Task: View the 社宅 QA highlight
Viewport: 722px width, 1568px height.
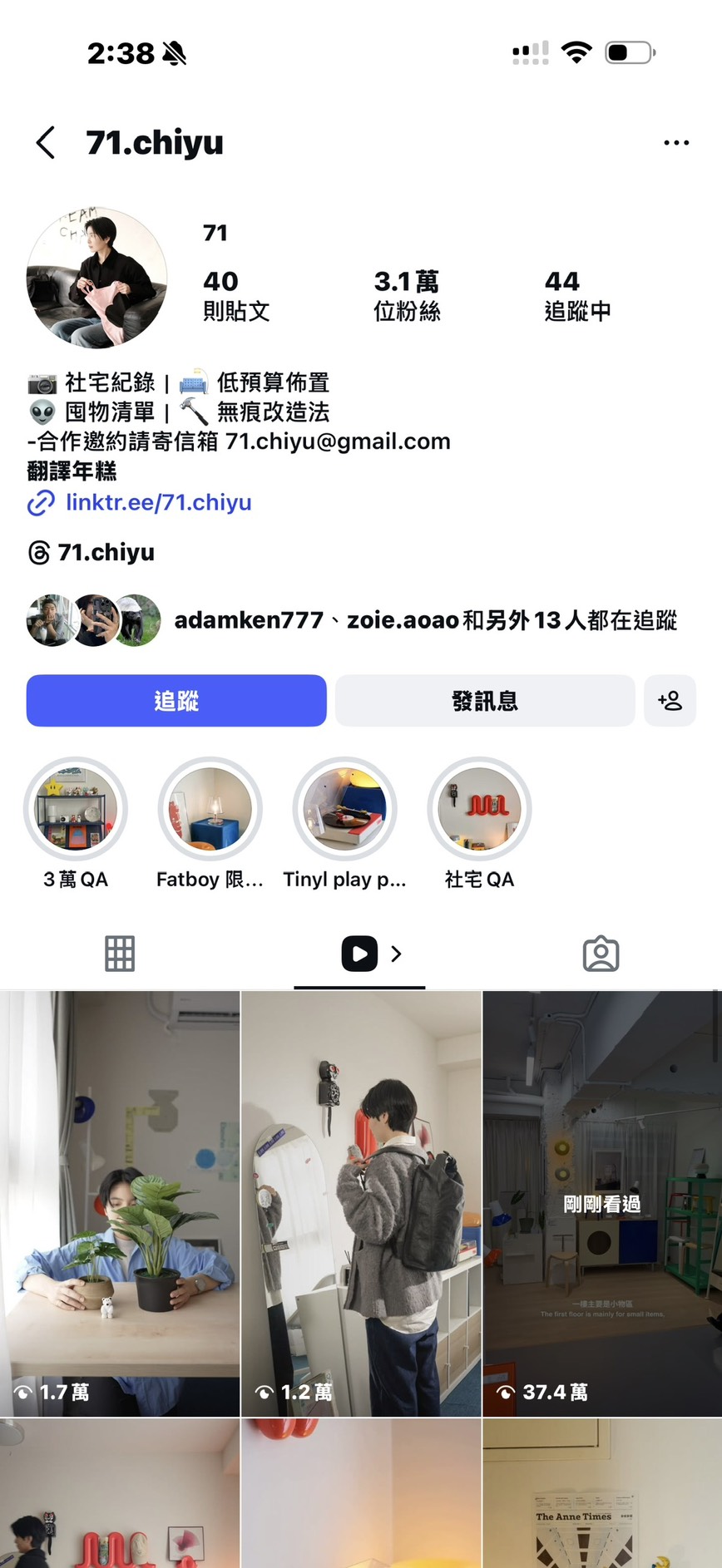Action: pyautogui.click(x=479, y=809)
